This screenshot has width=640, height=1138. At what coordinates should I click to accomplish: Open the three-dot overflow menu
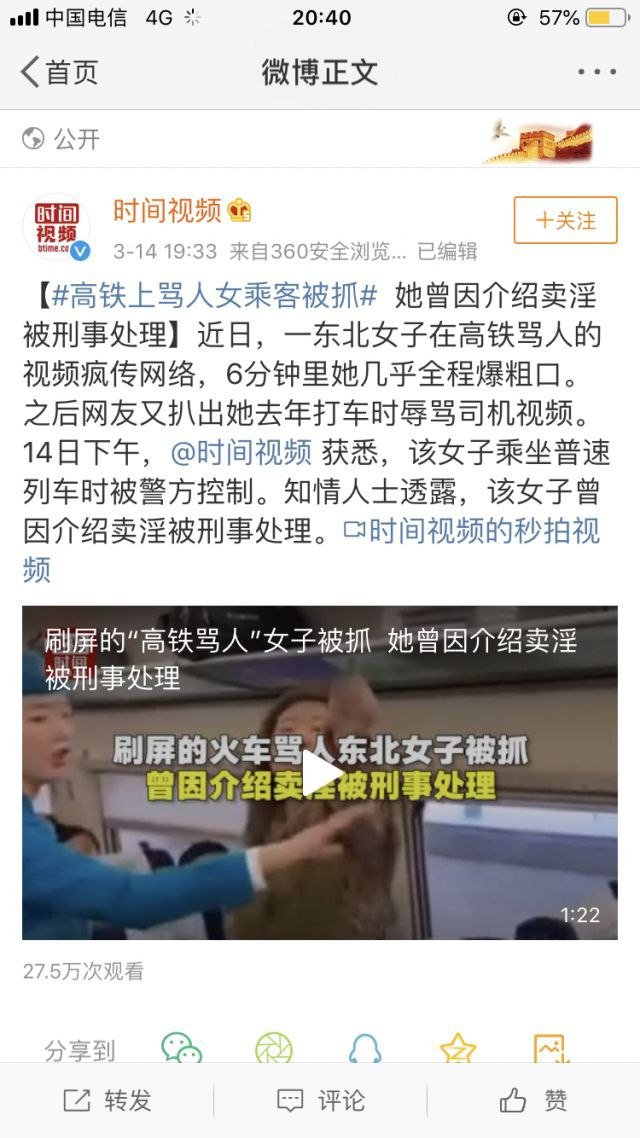(597, 73)
